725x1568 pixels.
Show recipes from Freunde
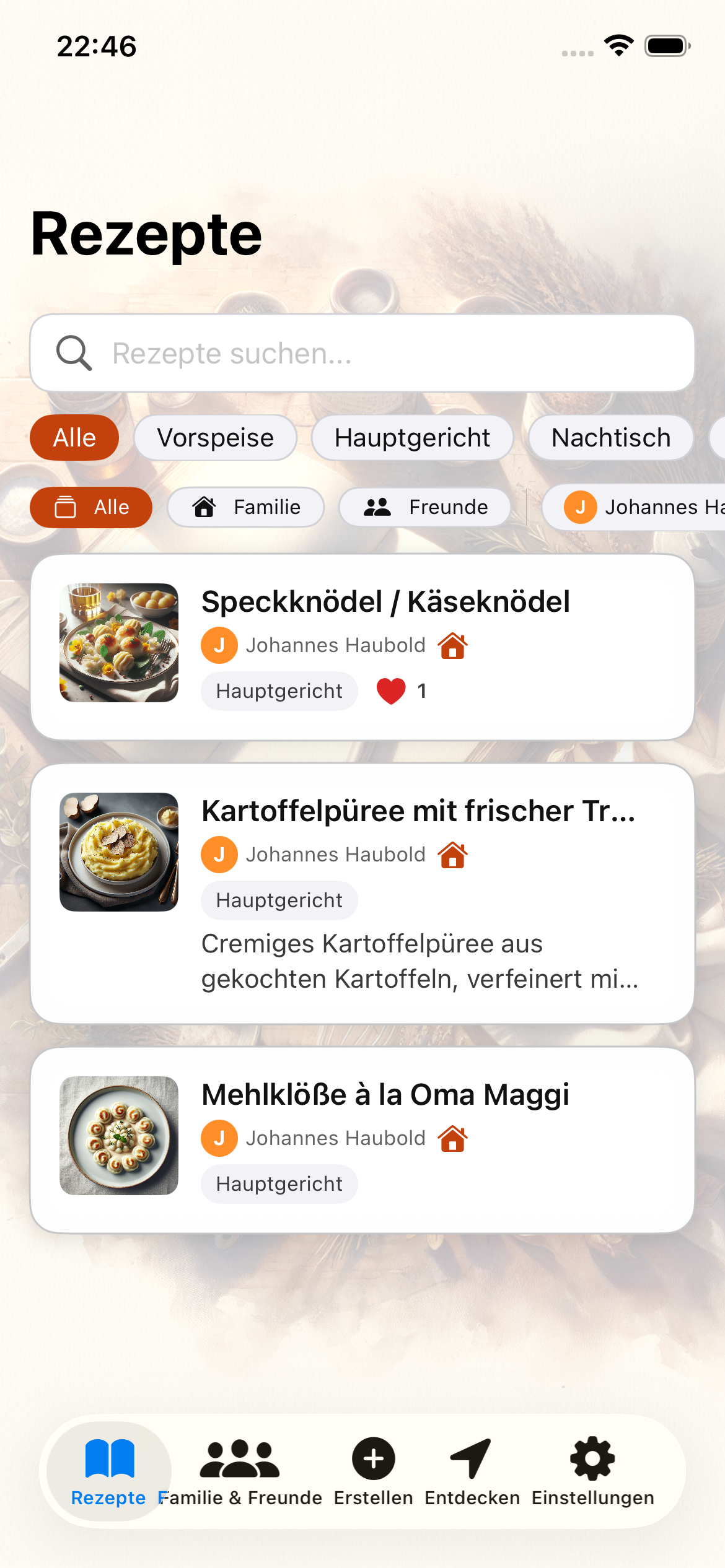pos(425,507)
